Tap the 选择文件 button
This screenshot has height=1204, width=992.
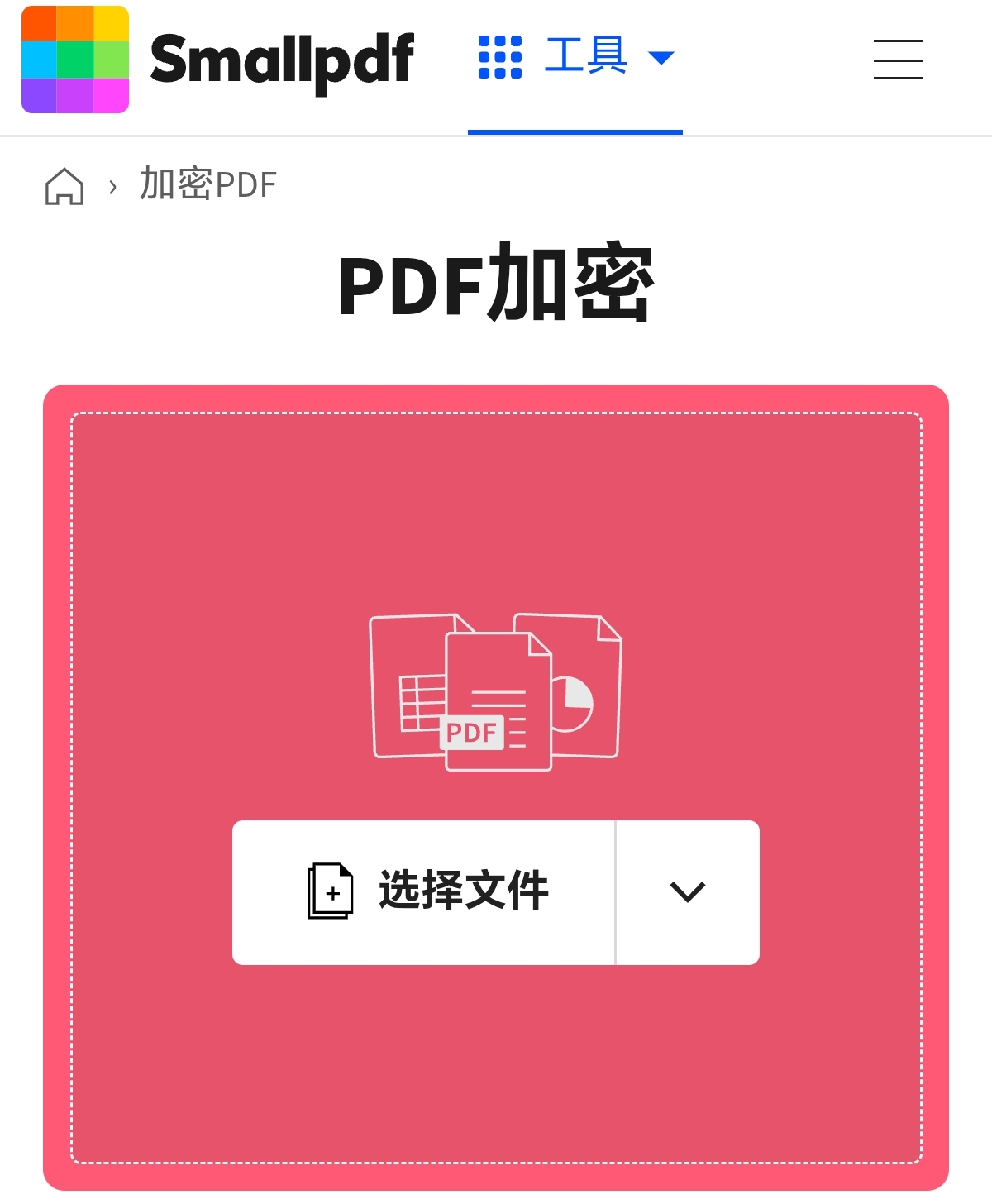(424, 892)
